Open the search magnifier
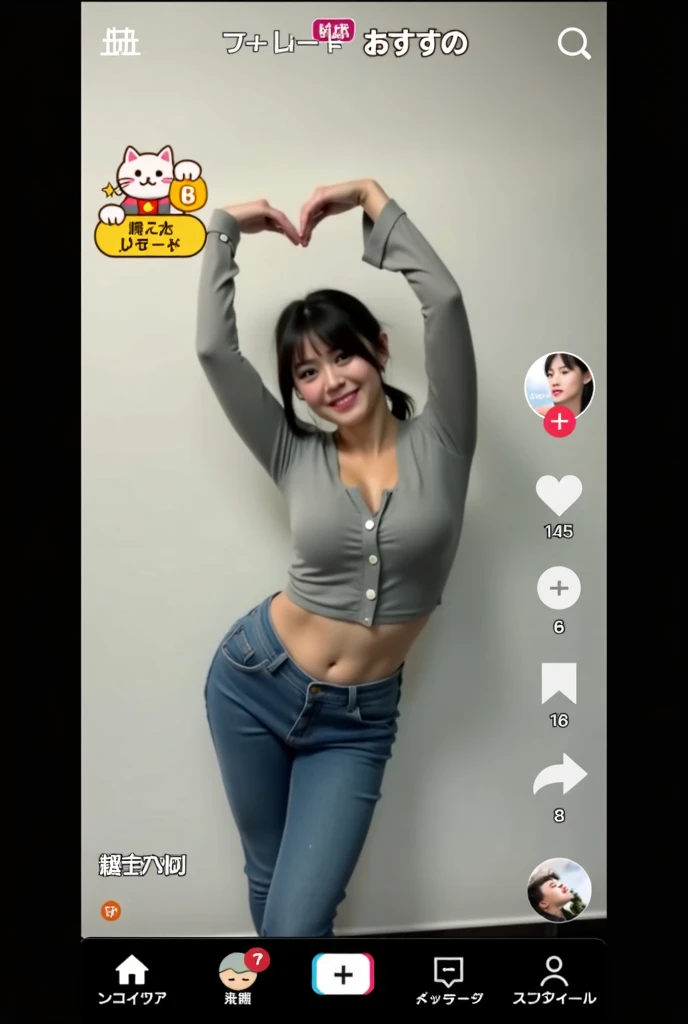The width and height of the screenshot is (688, 1024). pyautogui.click(x=574, y=44)
